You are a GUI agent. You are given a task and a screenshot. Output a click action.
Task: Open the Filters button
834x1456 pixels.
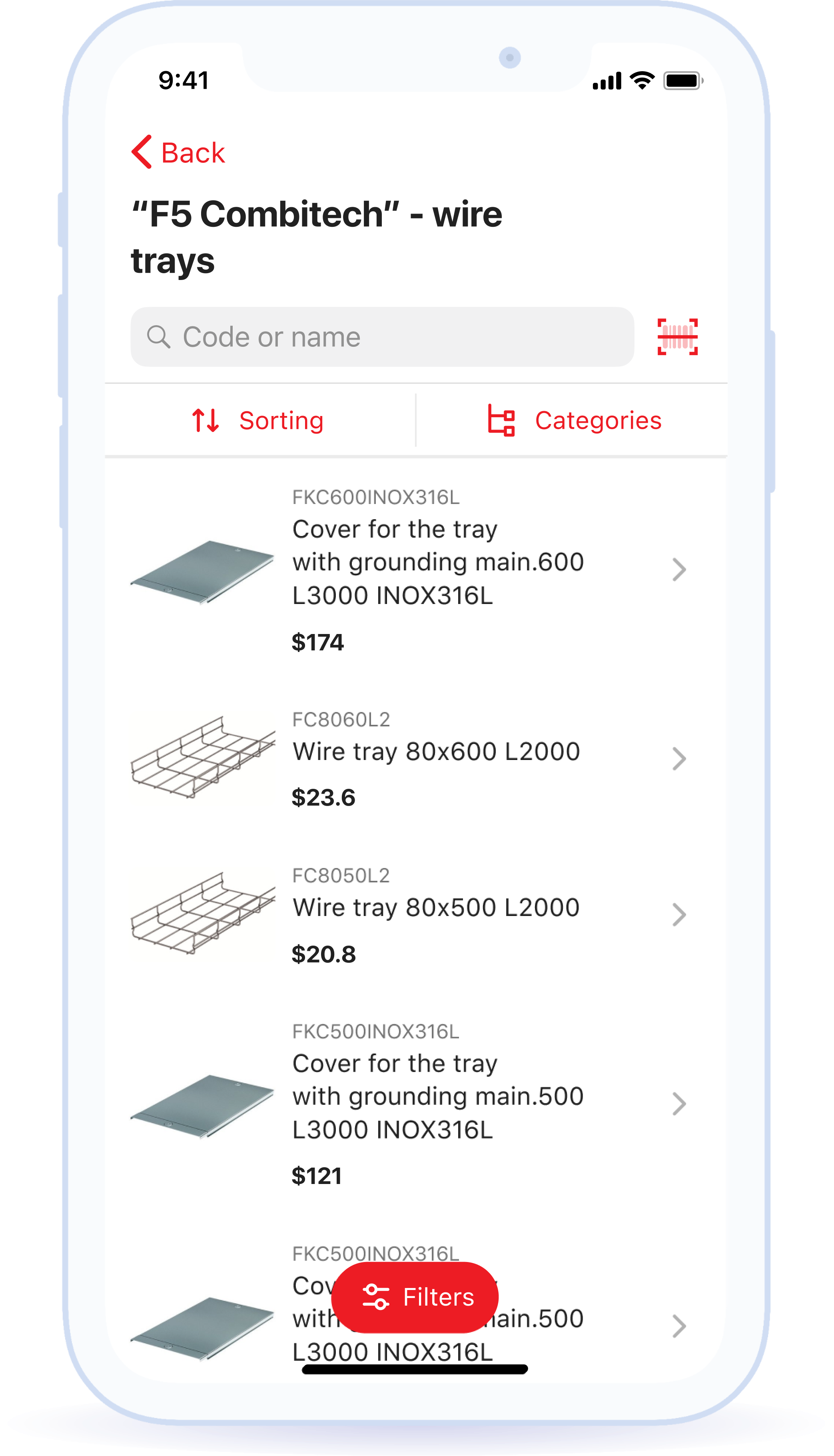pyautogui.click(x=415, y=1297)
